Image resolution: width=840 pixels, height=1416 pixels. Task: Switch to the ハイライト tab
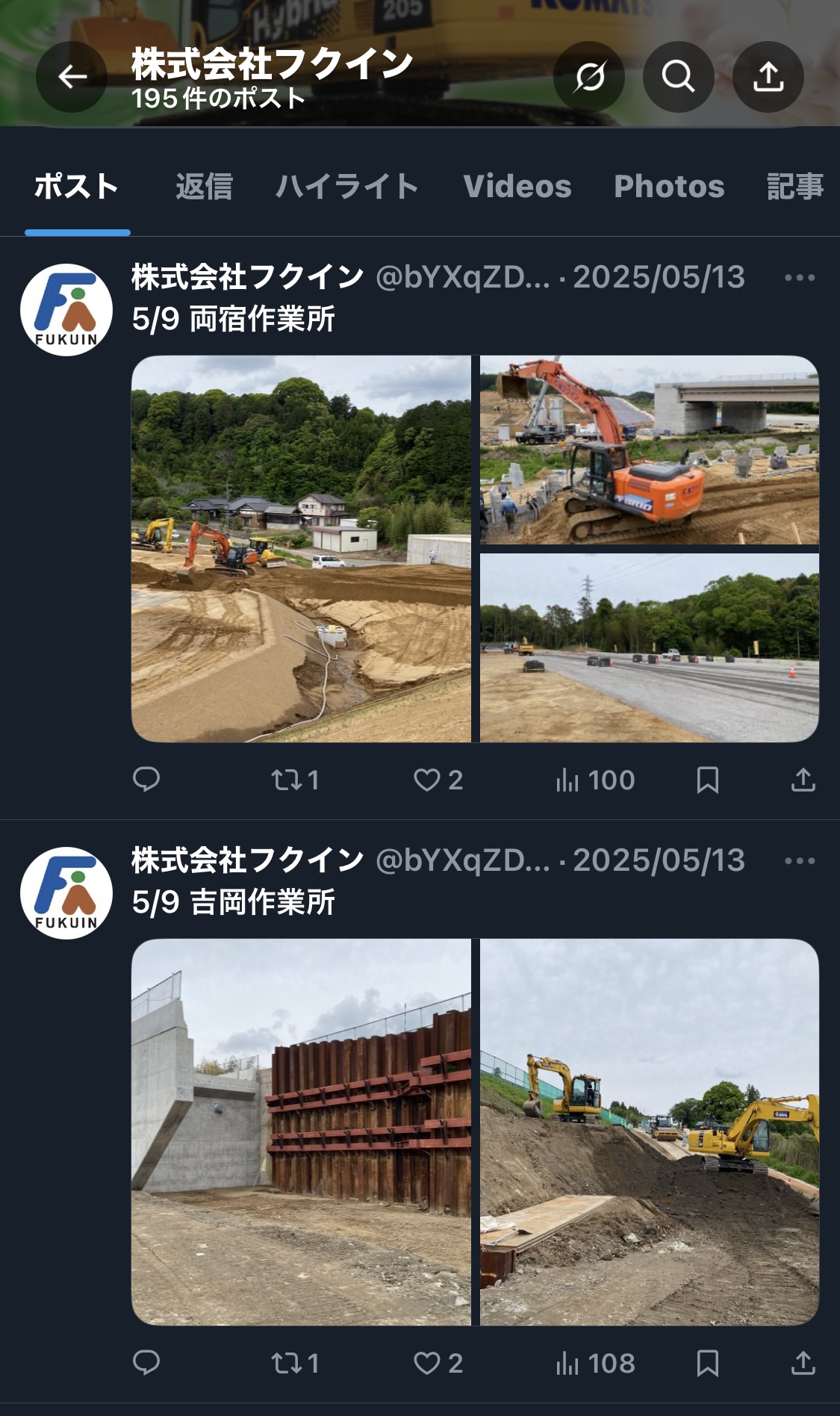point(346,187)
